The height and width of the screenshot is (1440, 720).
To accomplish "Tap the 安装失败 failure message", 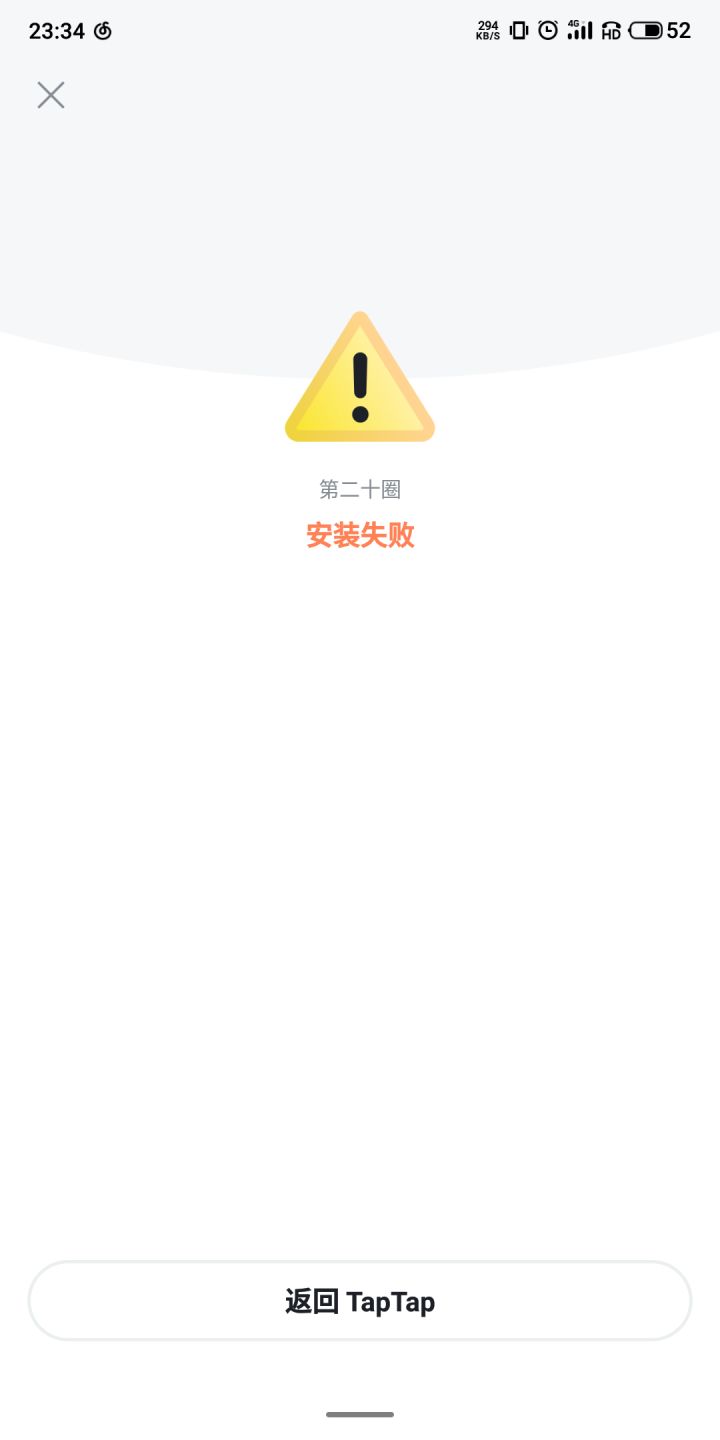I will tap(362, 537).
